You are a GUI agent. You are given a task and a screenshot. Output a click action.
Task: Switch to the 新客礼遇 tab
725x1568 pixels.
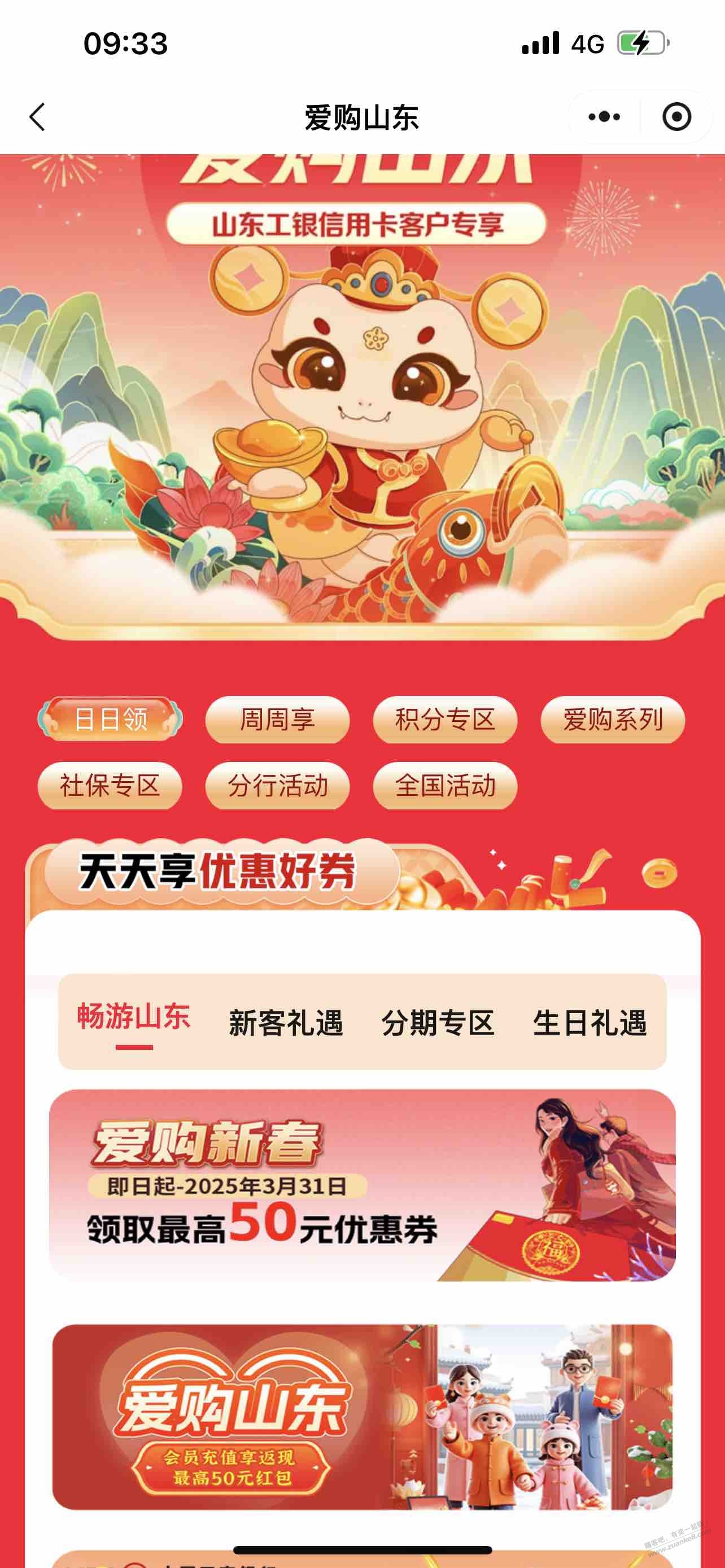point(286,1023)
